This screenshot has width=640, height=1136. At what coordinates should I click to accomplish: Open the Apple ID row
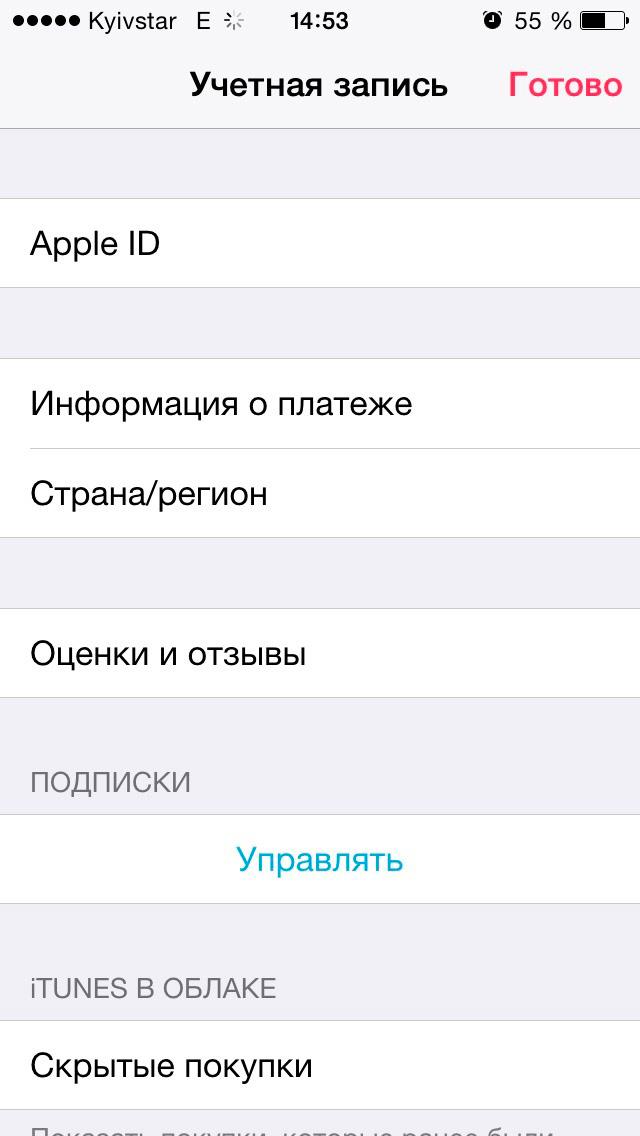320,243
